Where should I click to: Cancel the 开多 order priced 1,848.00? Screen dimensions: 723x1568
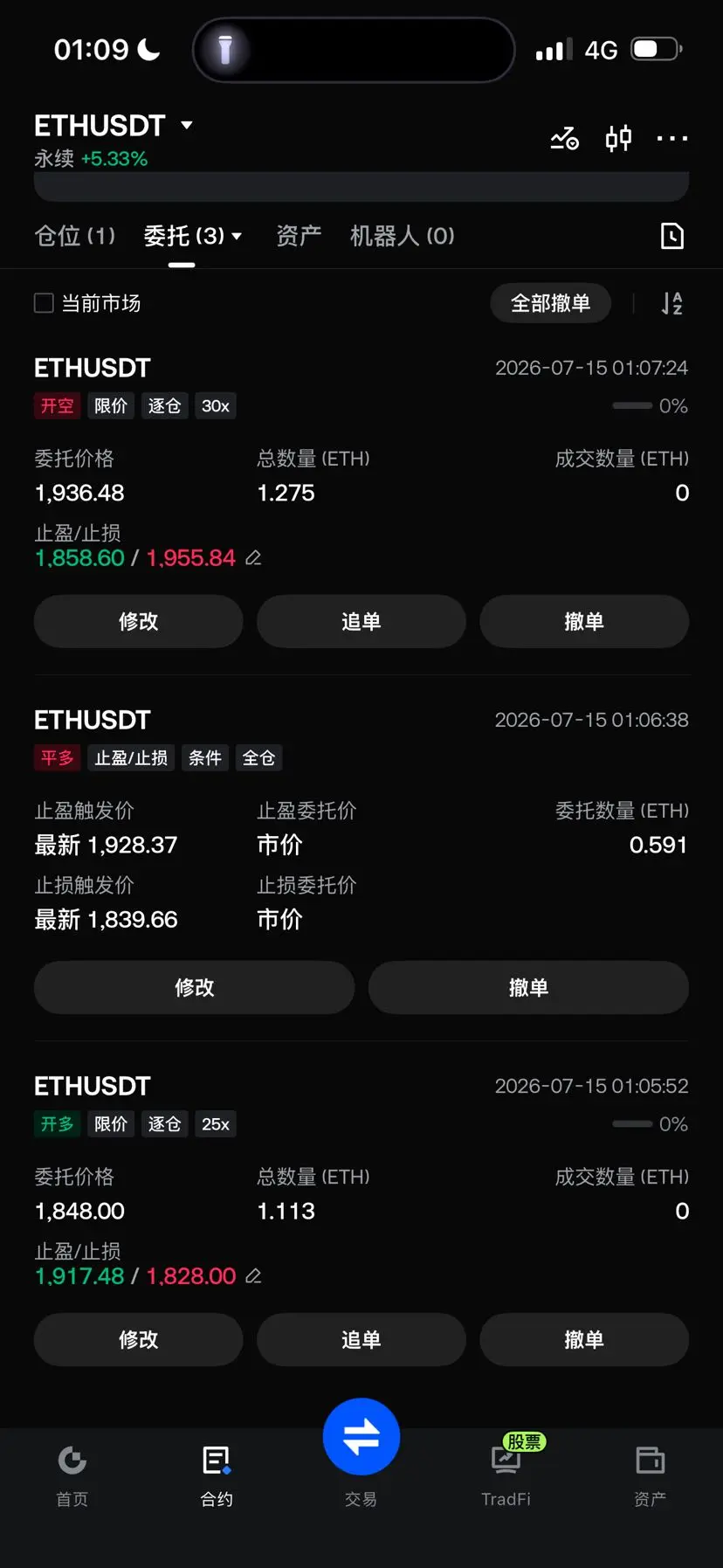point(584,1339)
